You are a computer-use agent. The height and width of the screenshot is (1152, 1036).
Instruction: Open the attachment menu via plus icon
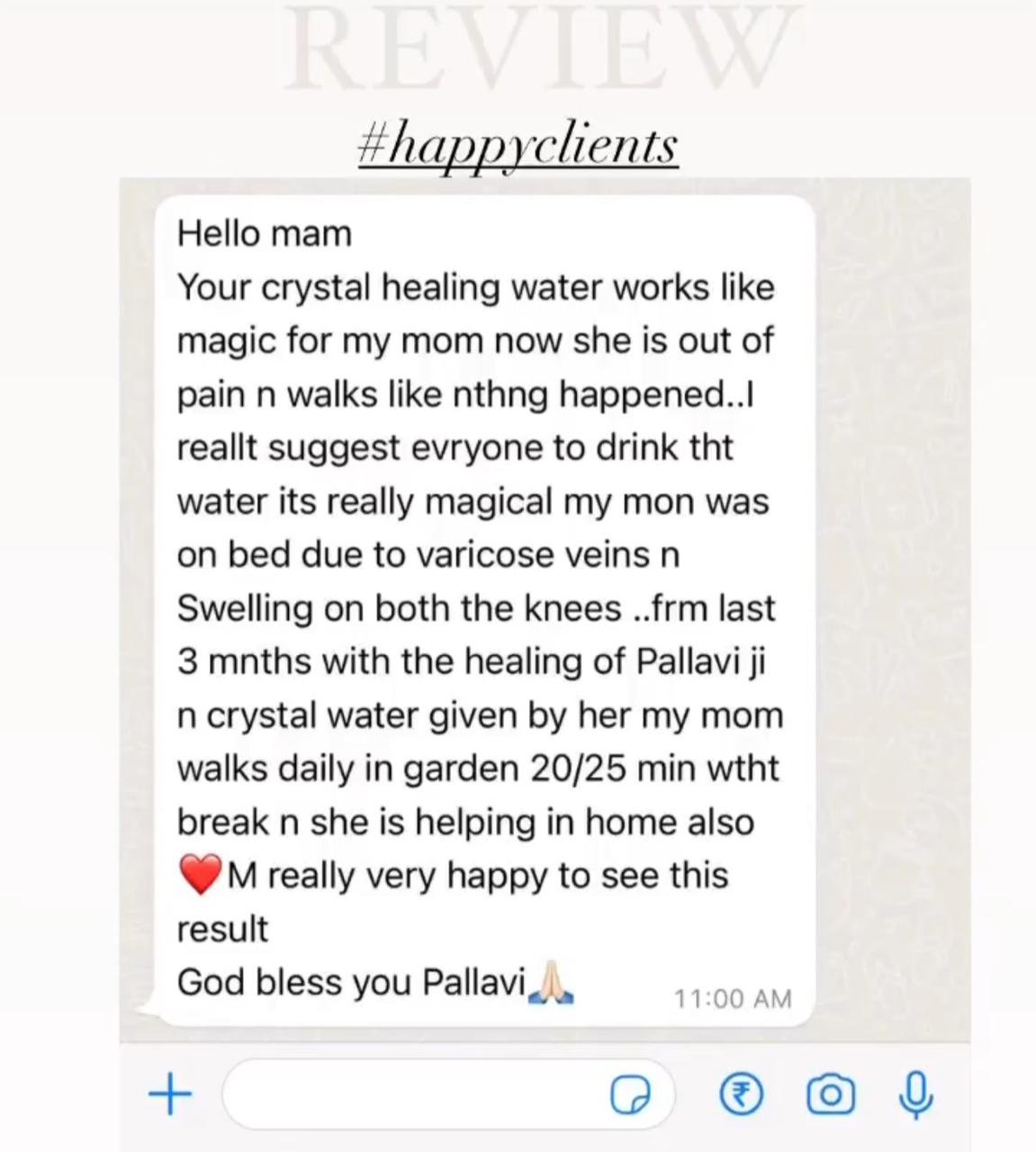point(169,1094)
